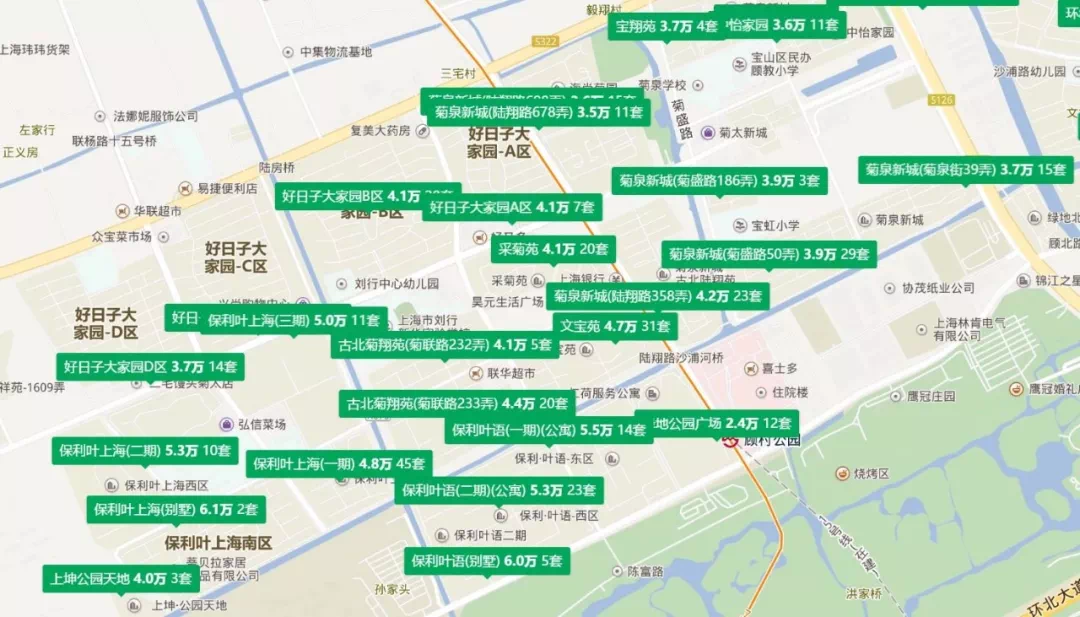The image size is (1080, 617).
Task: Open the 宝翔苑 3.7万 4套 marker
Action: [666, 26]
